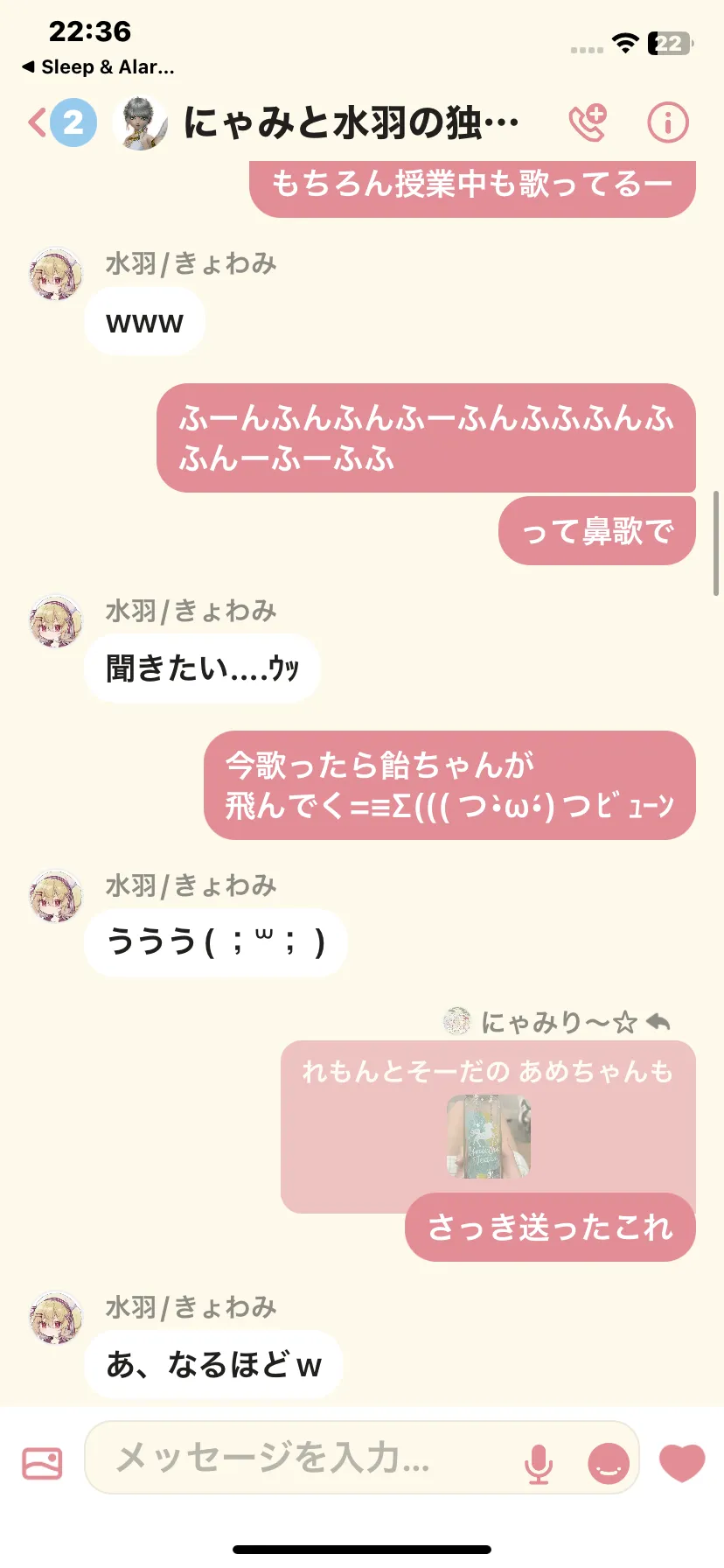Open the chat info button
Screen dimensions: 724x1568
[668, 122]
